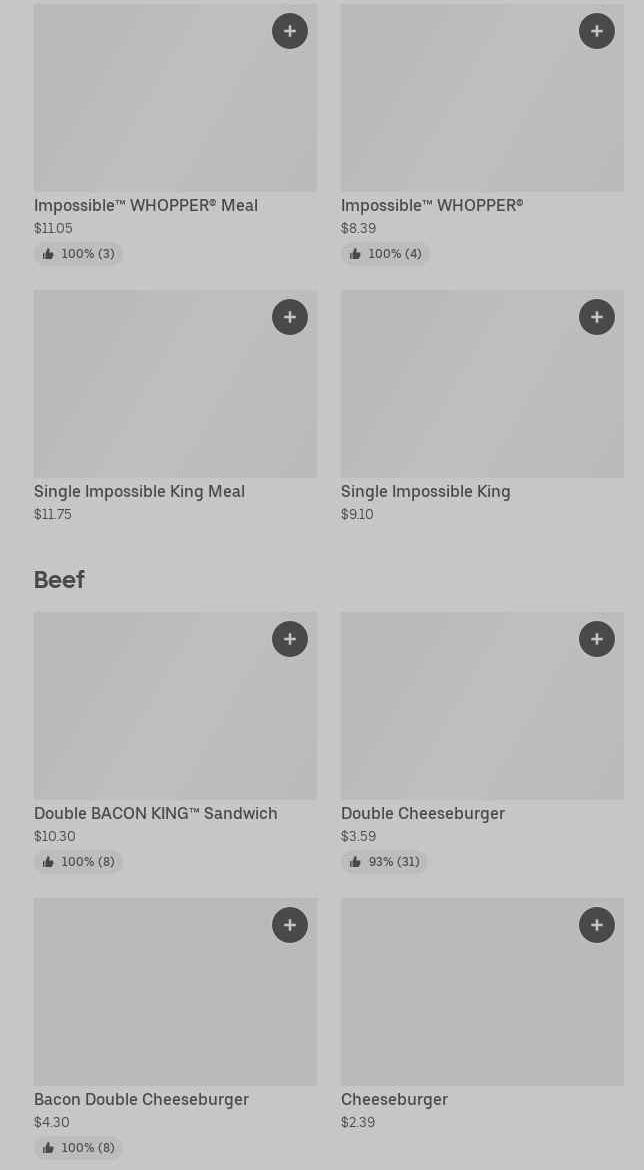This screenshot has height=1170, width=644.
Task: Add Cheeseburger to cart
Action: click(597, 925)
